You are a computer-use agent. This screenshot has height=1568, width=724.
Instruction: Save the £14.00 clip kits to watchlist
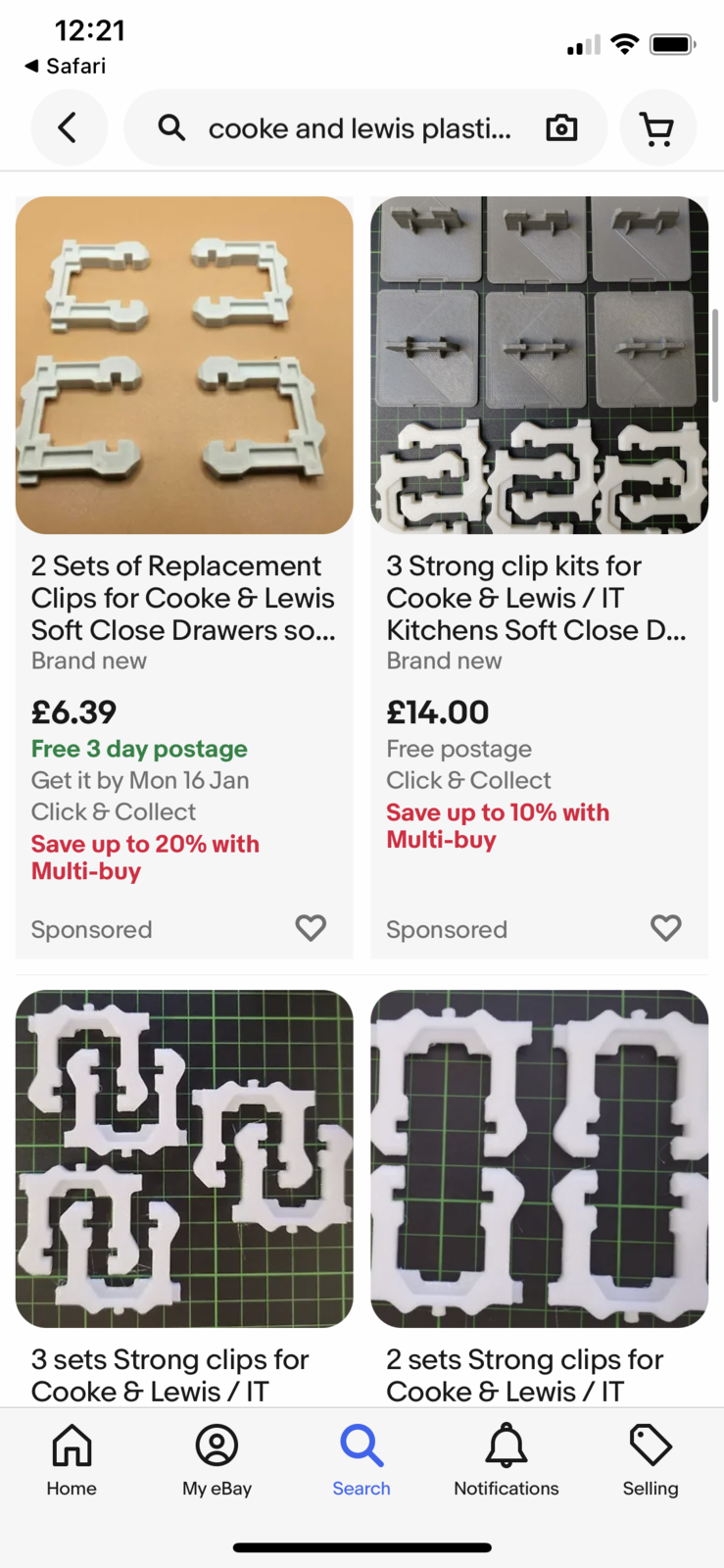click(x=665, y=927)
